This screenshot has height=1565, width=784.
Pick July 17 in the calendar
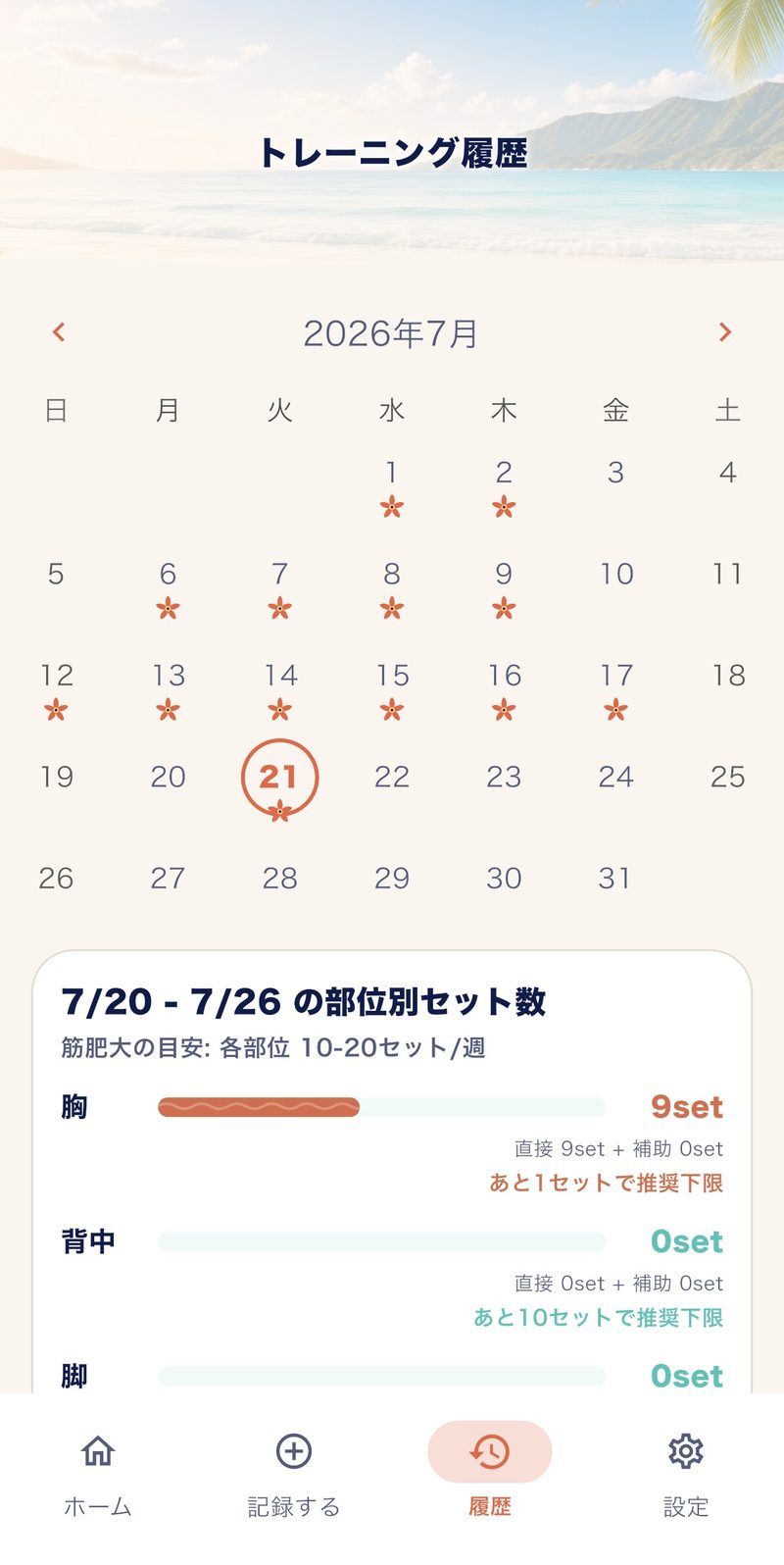click(615, 689)
